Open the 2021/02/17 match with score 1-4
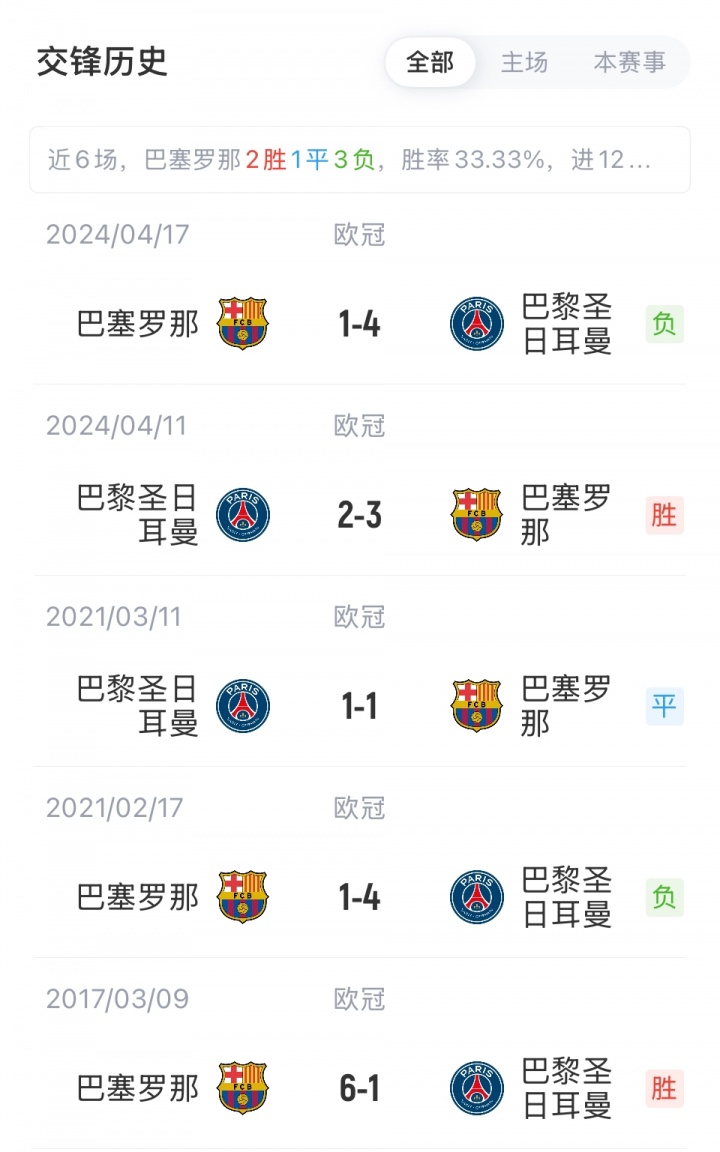This screenshot has width=720, height=1152. [359, 897]
